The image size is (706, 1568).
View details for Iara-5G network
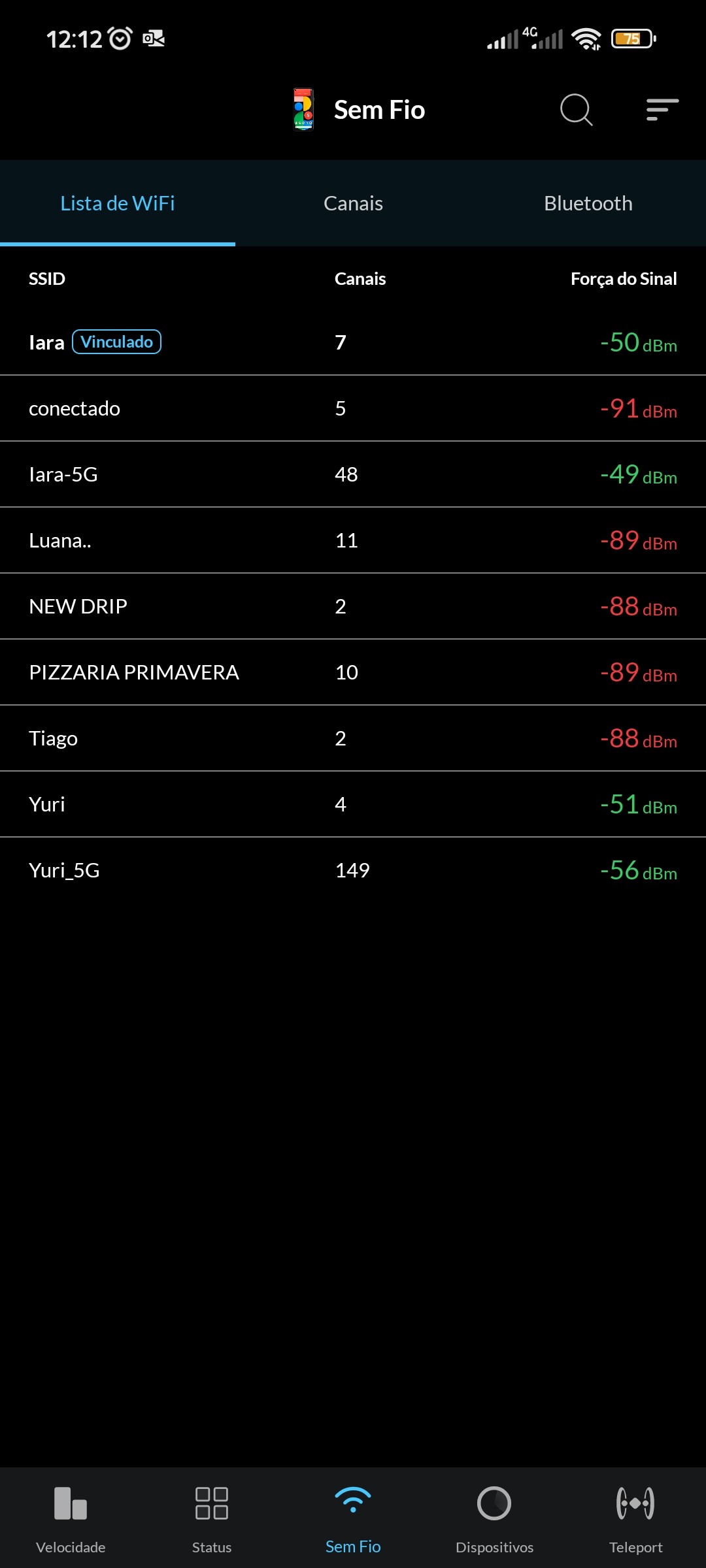click(353, 474)
